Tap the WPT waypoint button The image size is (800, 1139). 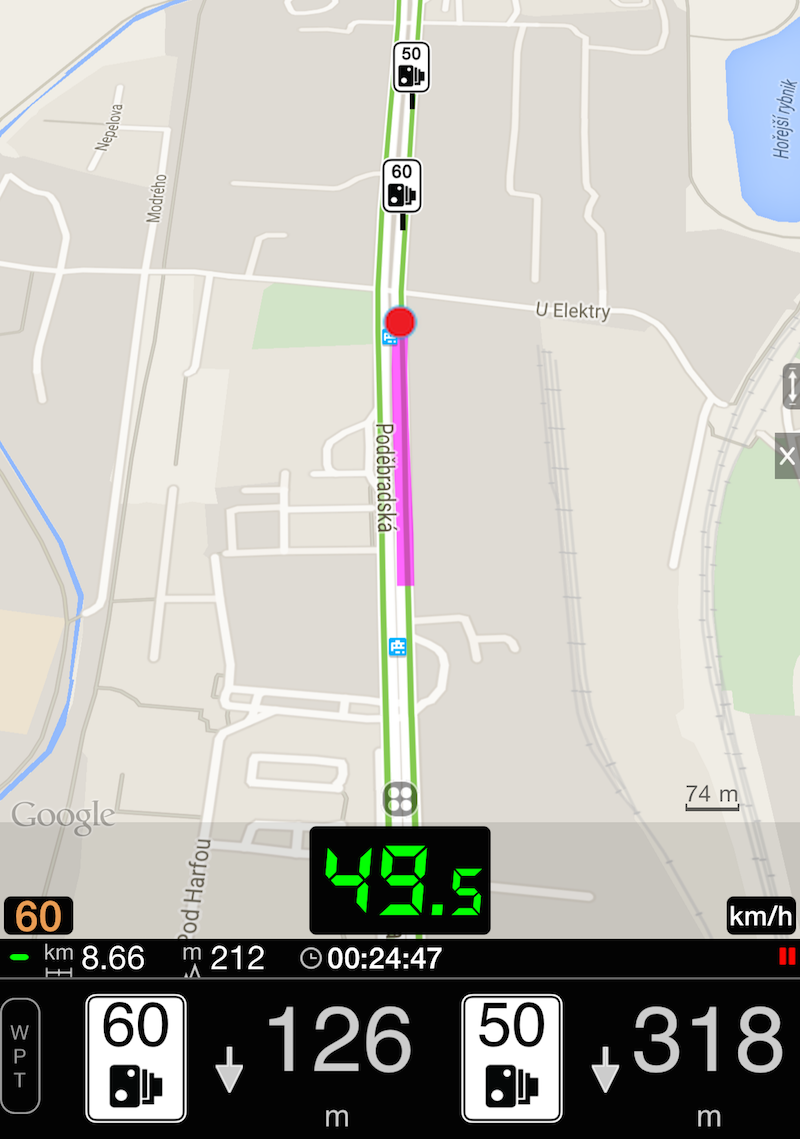point(21,1055)
